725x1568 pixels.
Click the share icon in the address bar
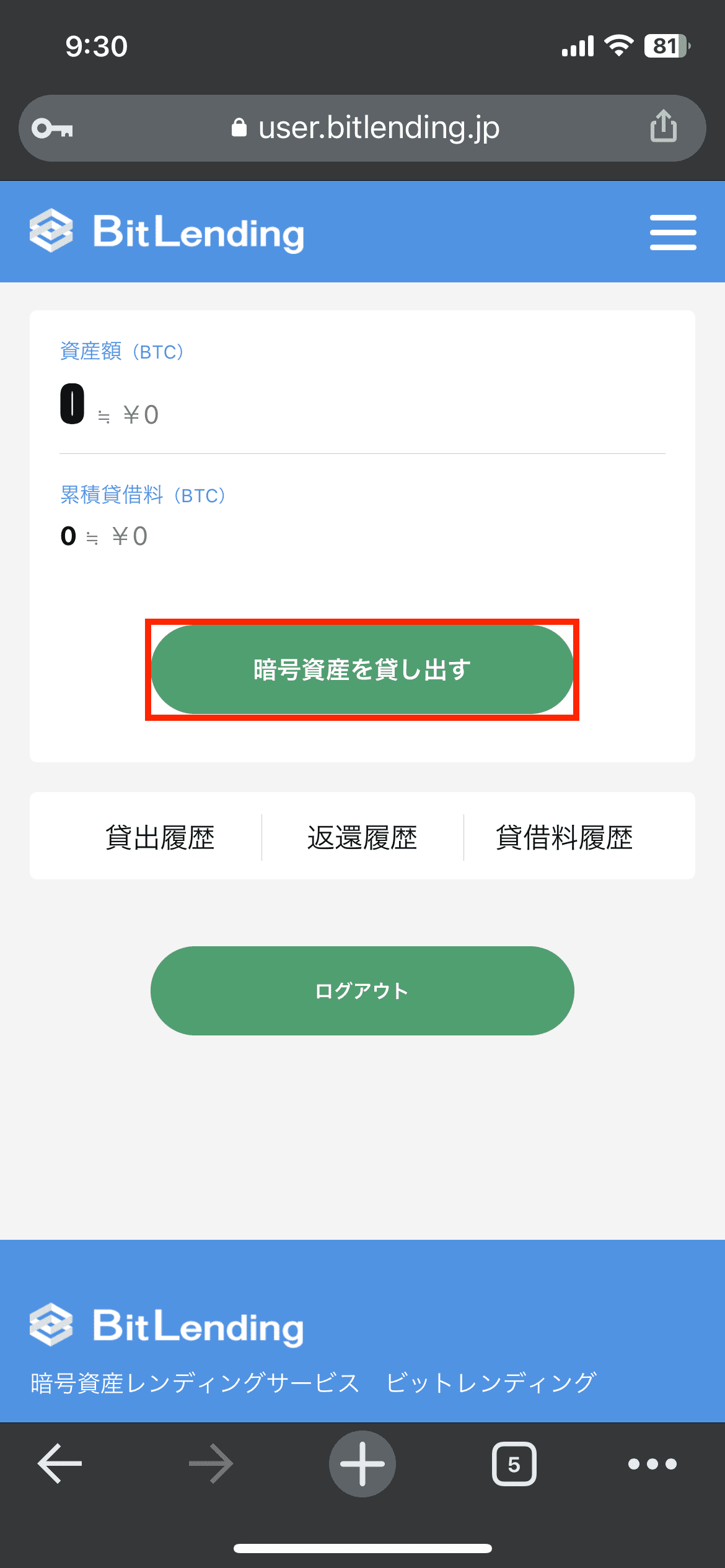664,127
